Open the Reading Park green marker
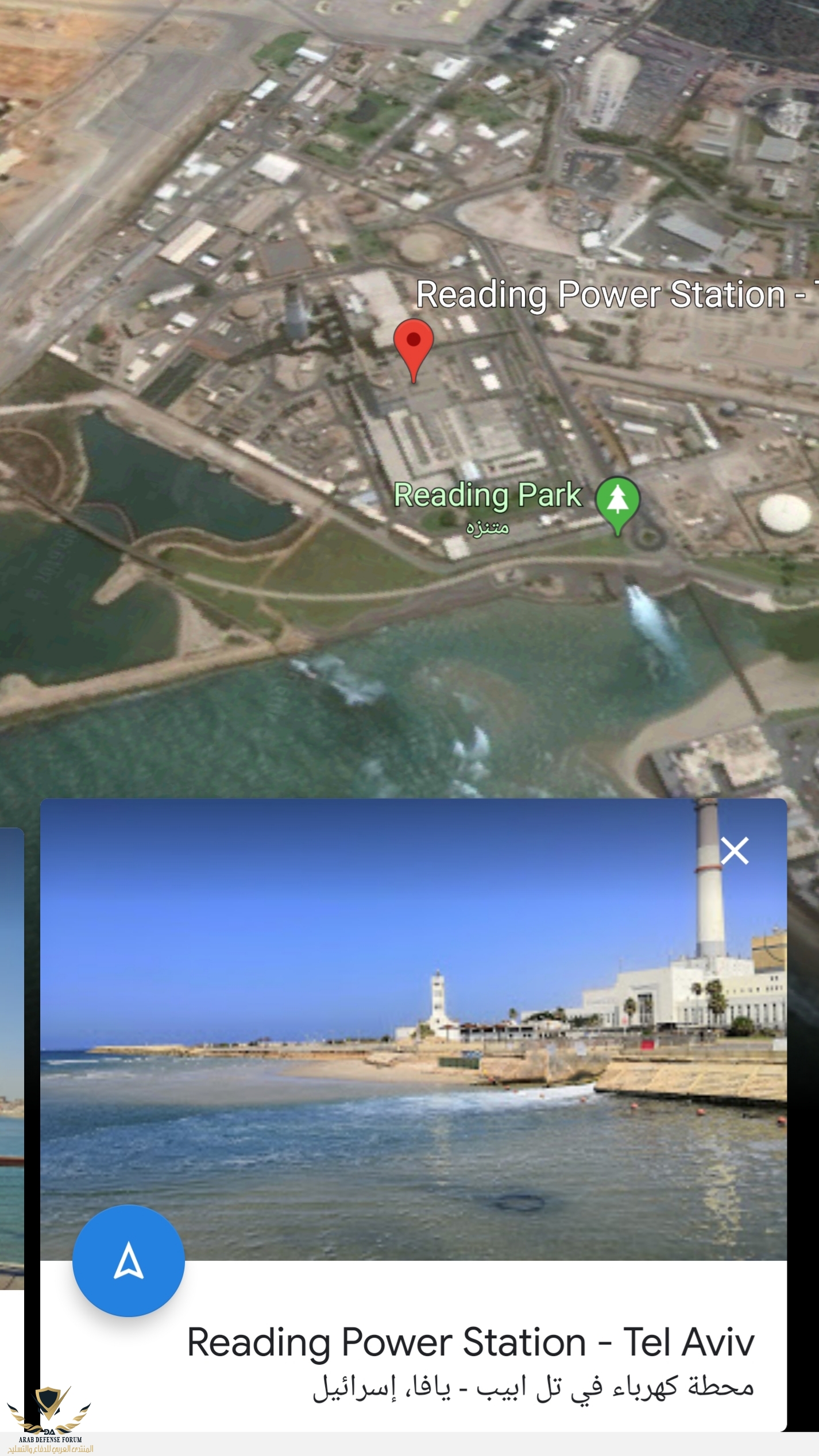This screenshot has width=819, height=1456. (617, 501)
